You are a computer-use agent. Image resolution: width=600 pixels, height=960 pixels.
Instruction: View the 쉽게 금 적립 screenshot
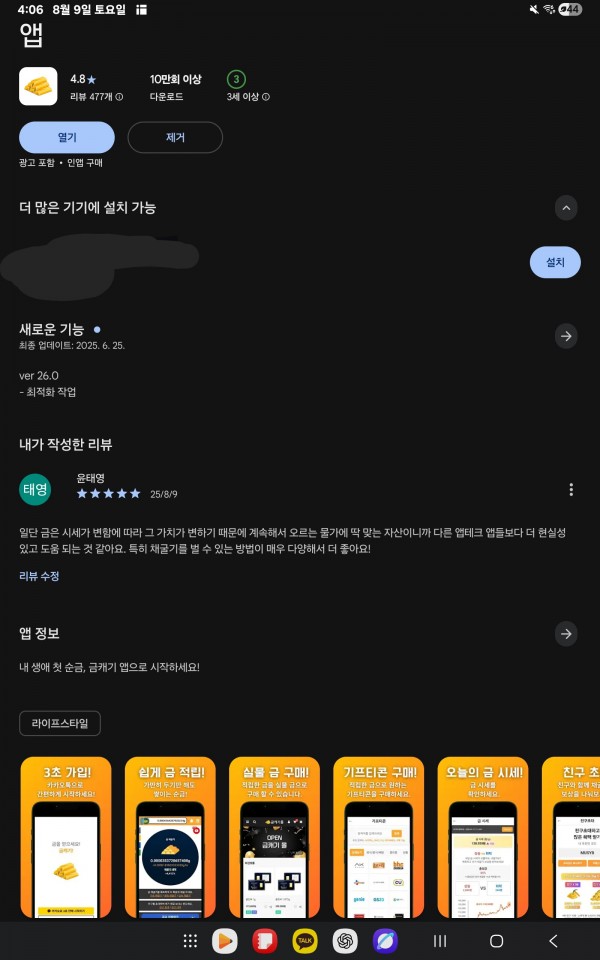[x=170, y=838]
